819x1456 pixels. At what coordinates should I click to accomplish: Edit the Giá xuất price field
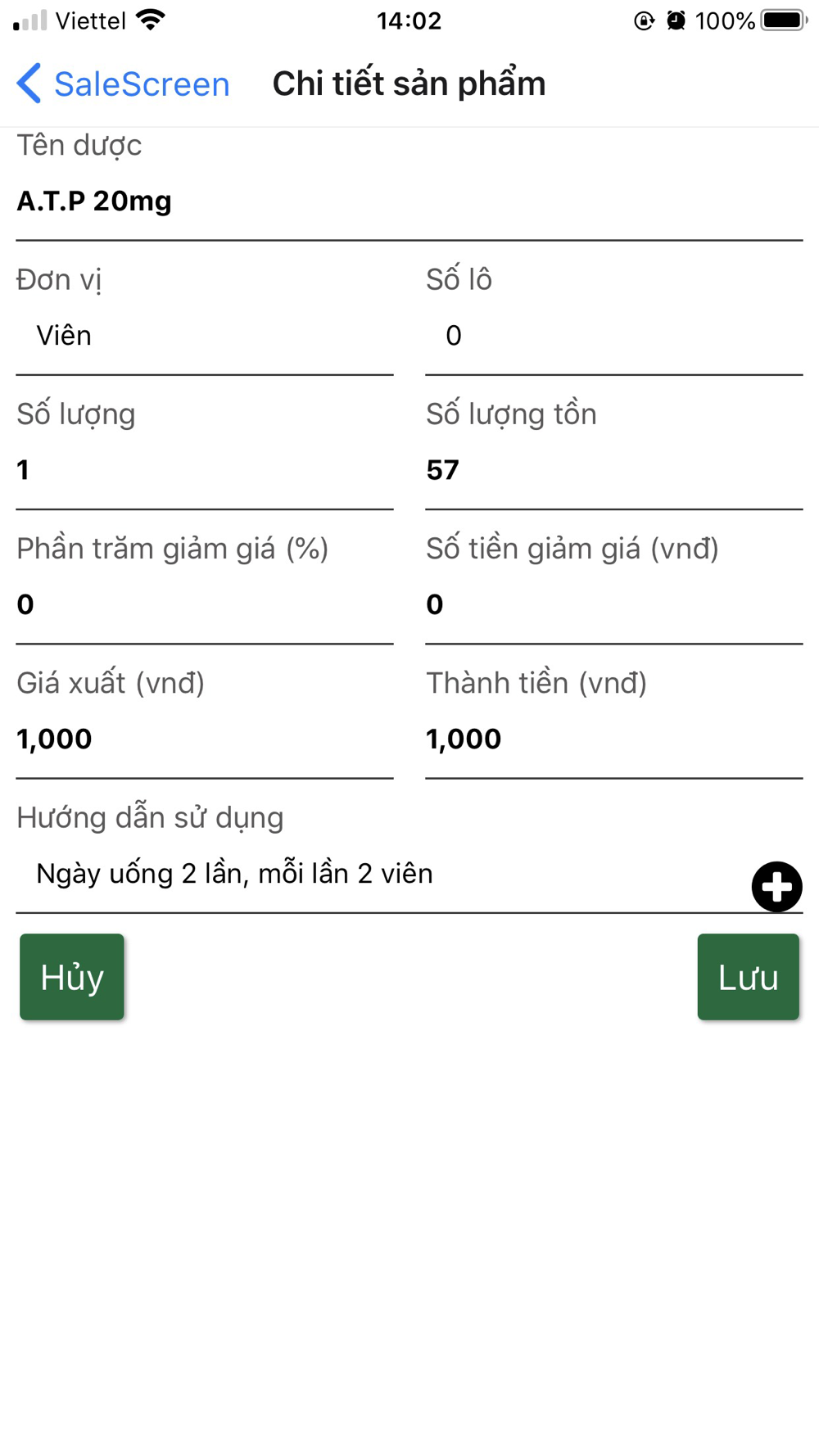click(205, 739)
